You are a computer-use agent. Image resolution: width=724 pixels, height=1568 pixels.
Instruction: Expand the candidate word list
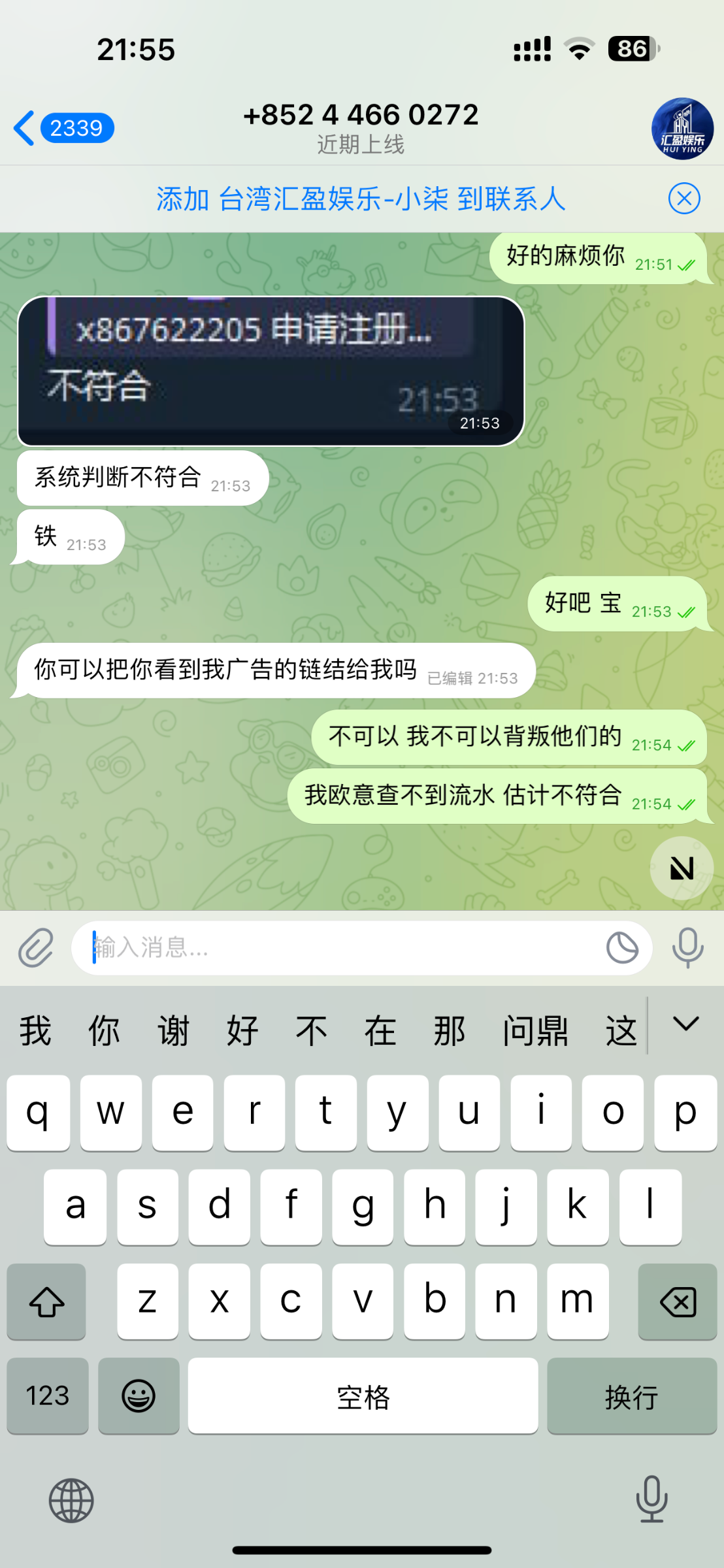click(685, 1024)
